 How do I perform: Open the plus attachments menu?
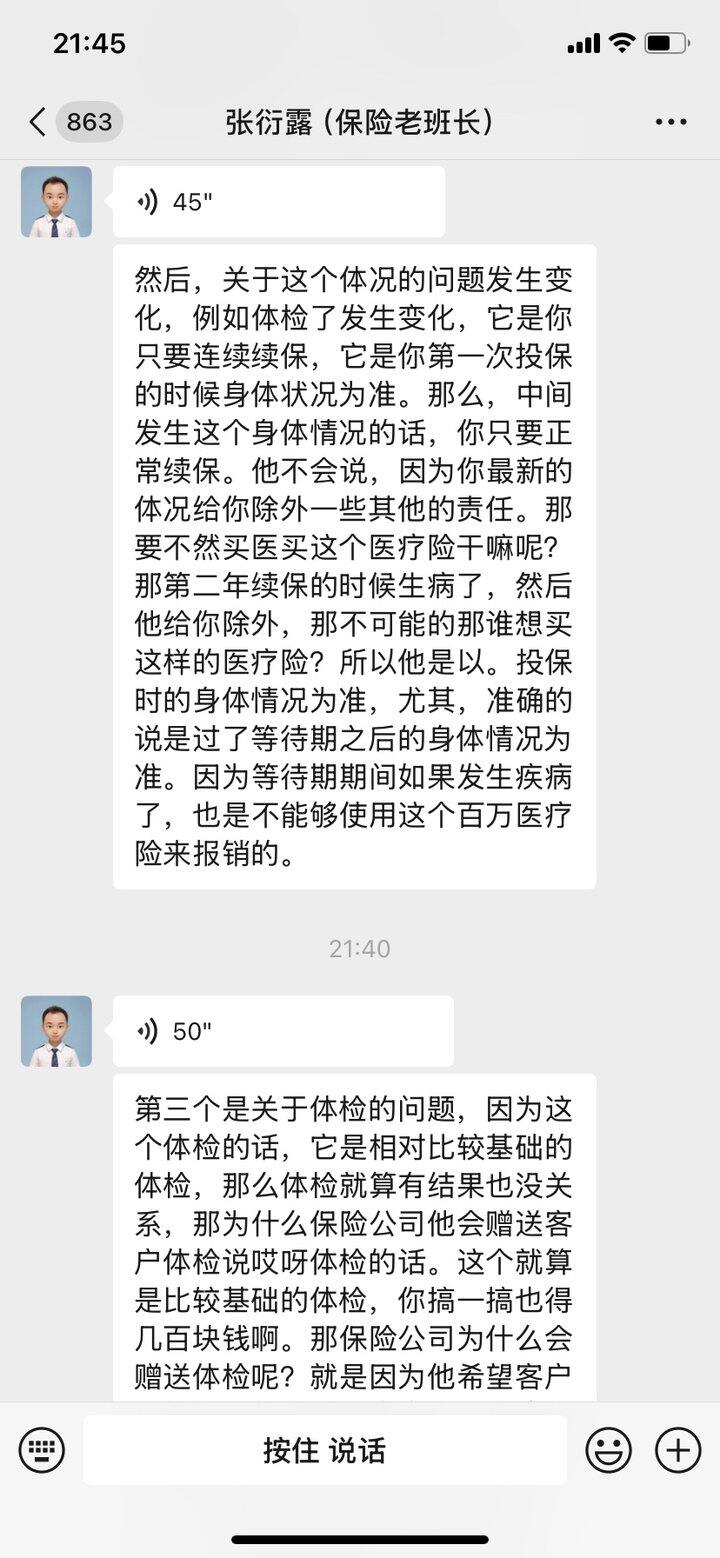point(678,1450)
